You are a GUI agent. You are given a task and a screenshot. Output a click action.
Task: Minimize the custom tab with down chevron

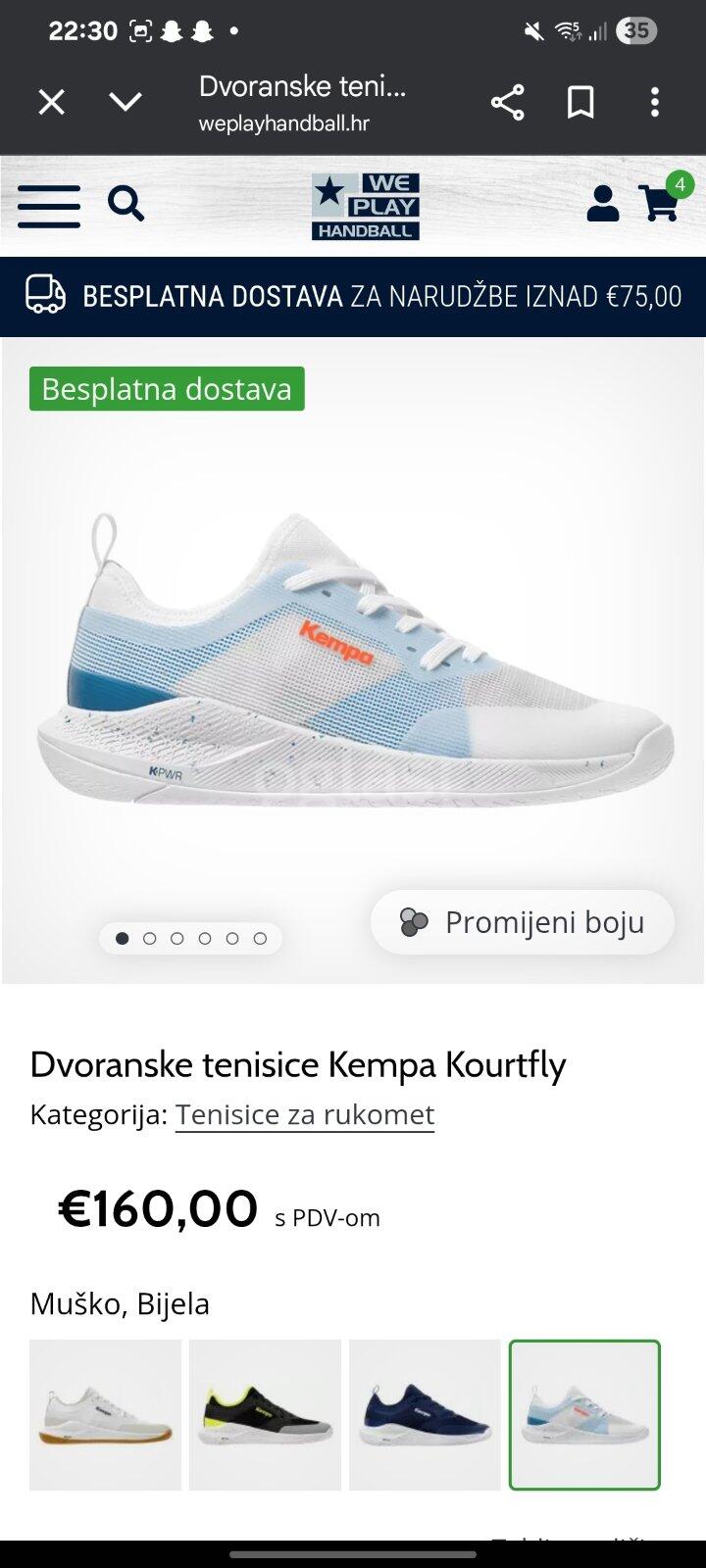(x=126, y=102)
